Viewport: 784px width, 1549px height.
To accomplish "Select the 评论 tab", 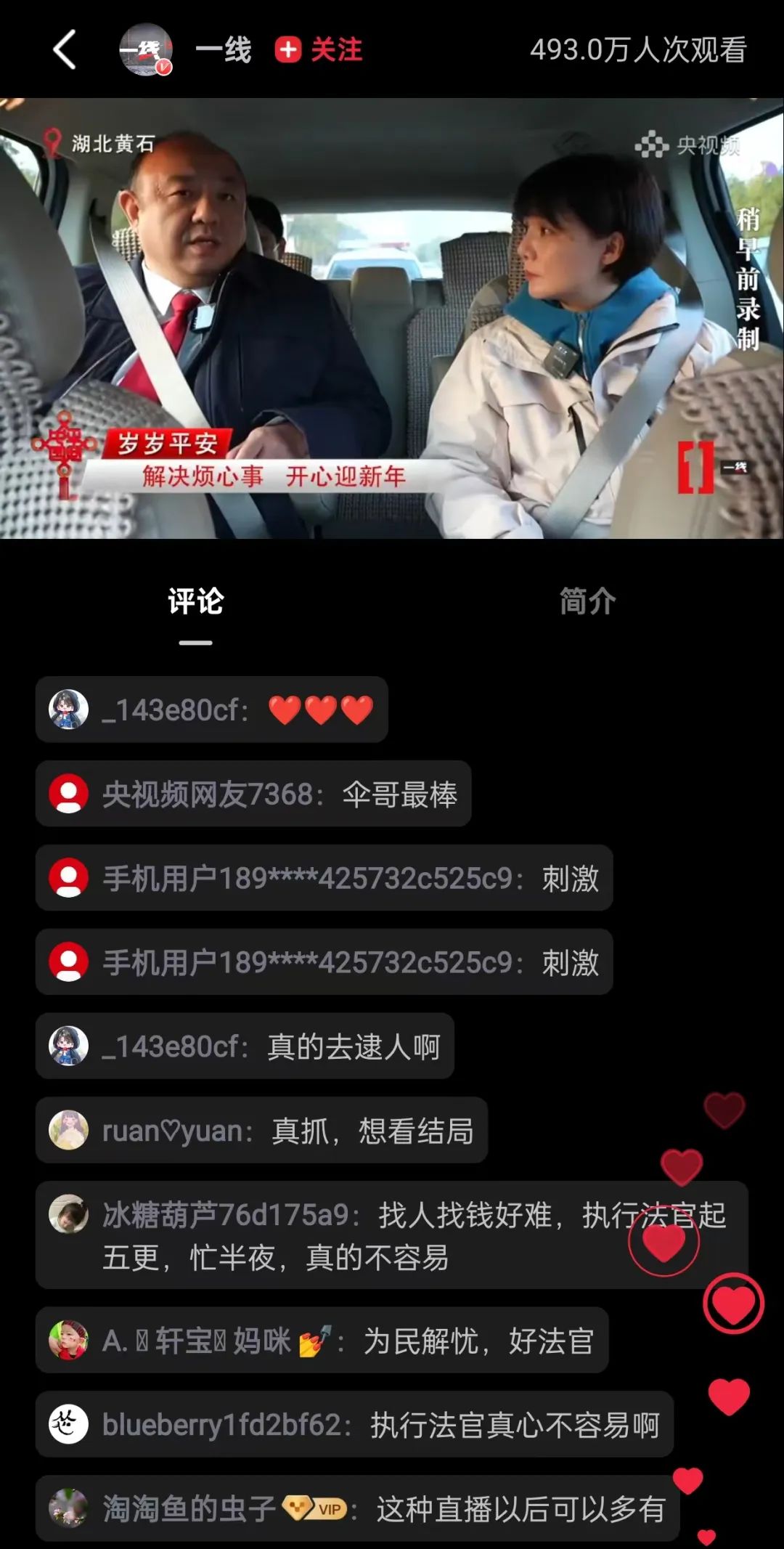I will click(195, 601).
